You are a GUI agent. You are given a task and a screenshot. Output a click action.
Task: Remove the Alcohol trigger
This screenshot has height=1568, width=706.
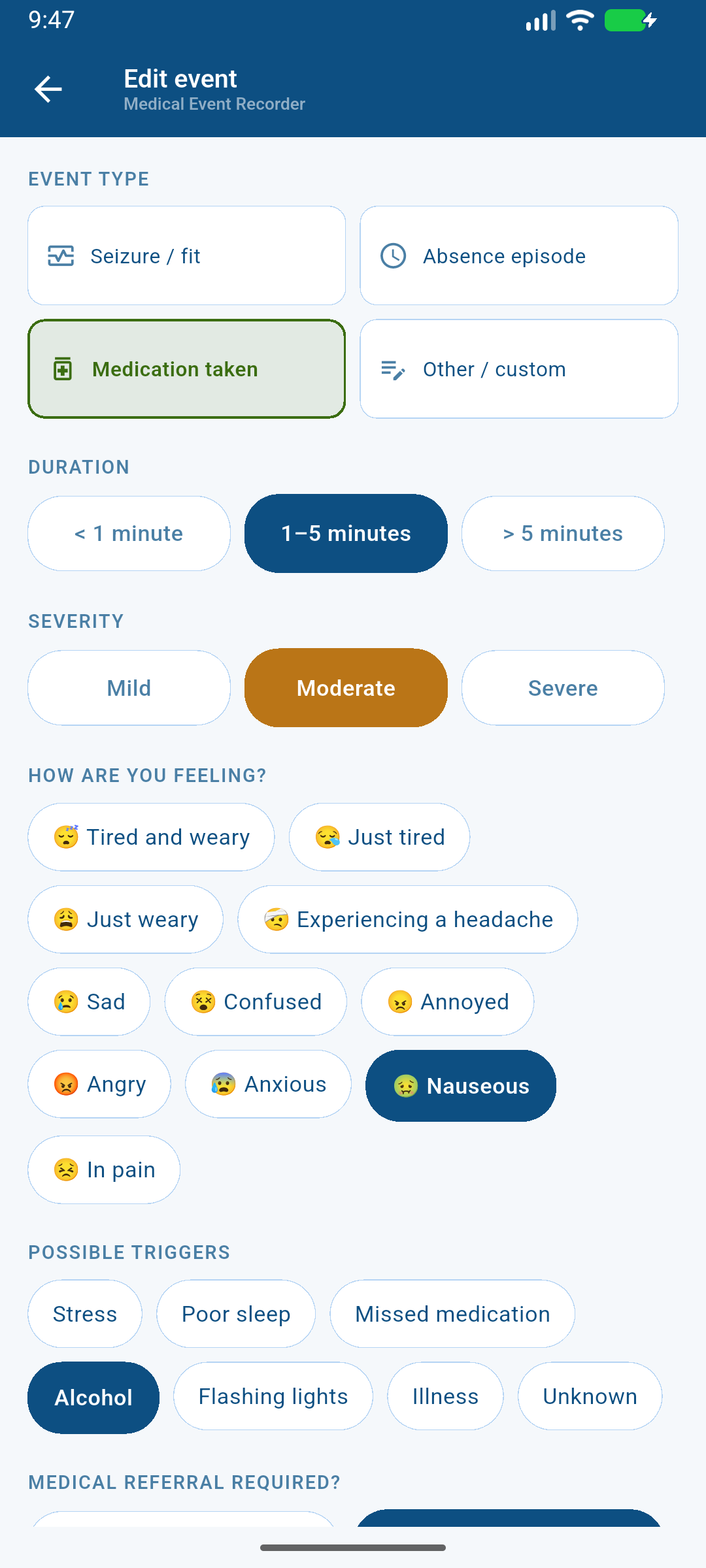coord(93,1397)
